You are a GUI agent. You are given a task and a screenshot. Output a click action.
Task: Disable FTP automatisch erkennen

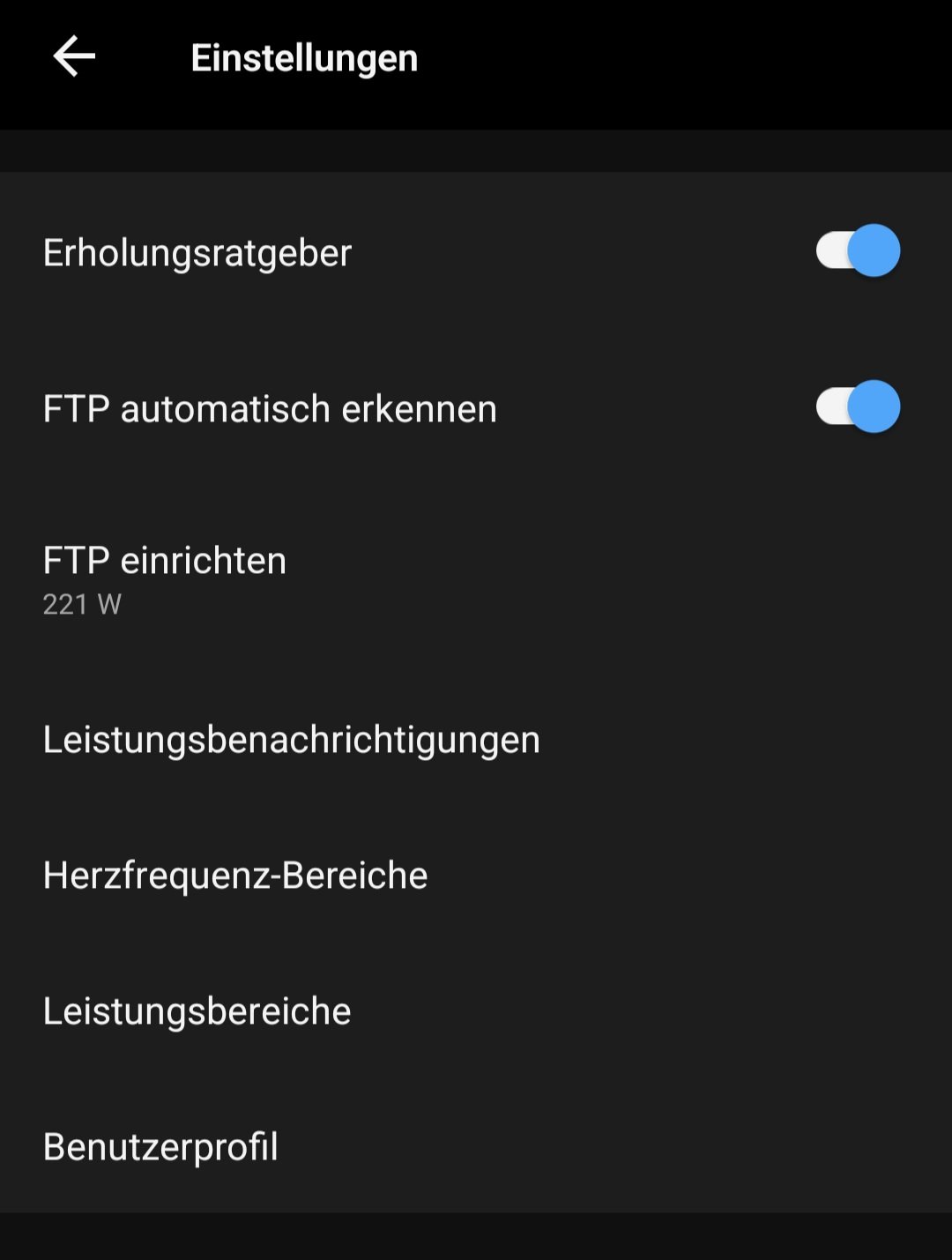point(857,407)
